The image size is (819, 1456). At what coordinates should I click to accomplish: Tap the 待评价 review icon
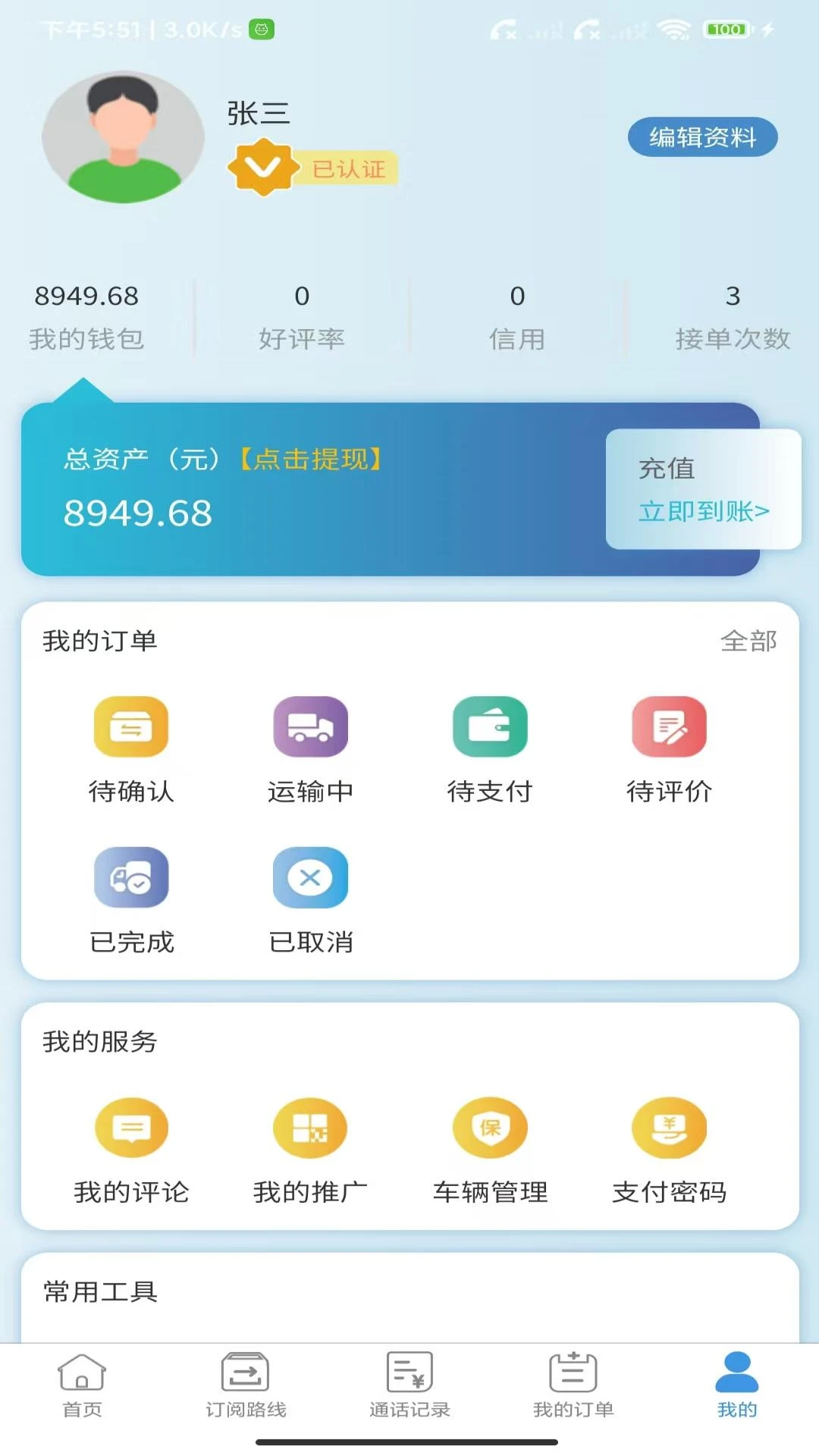[x=669, y=726]
